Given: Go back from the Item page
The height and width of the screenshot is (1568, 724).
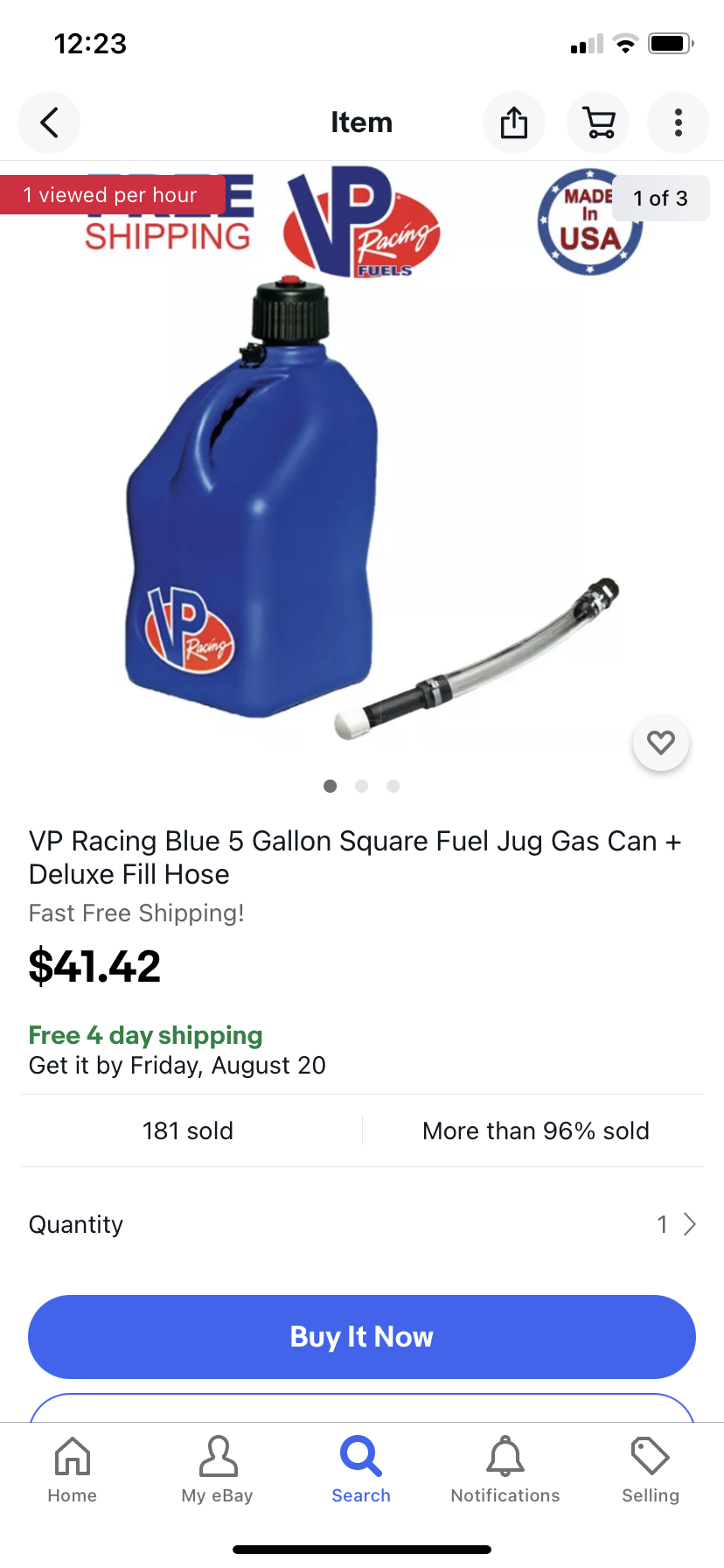Looking at the screenshot, I should 49,122.
